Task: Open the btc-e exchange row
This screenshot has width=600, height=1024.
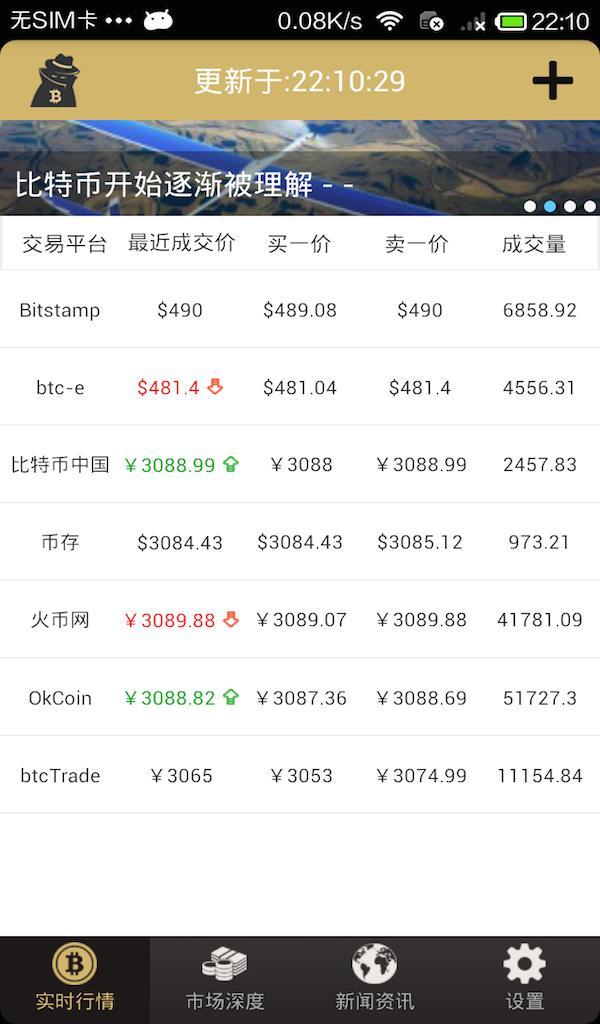Action: (x=300, y=387)
